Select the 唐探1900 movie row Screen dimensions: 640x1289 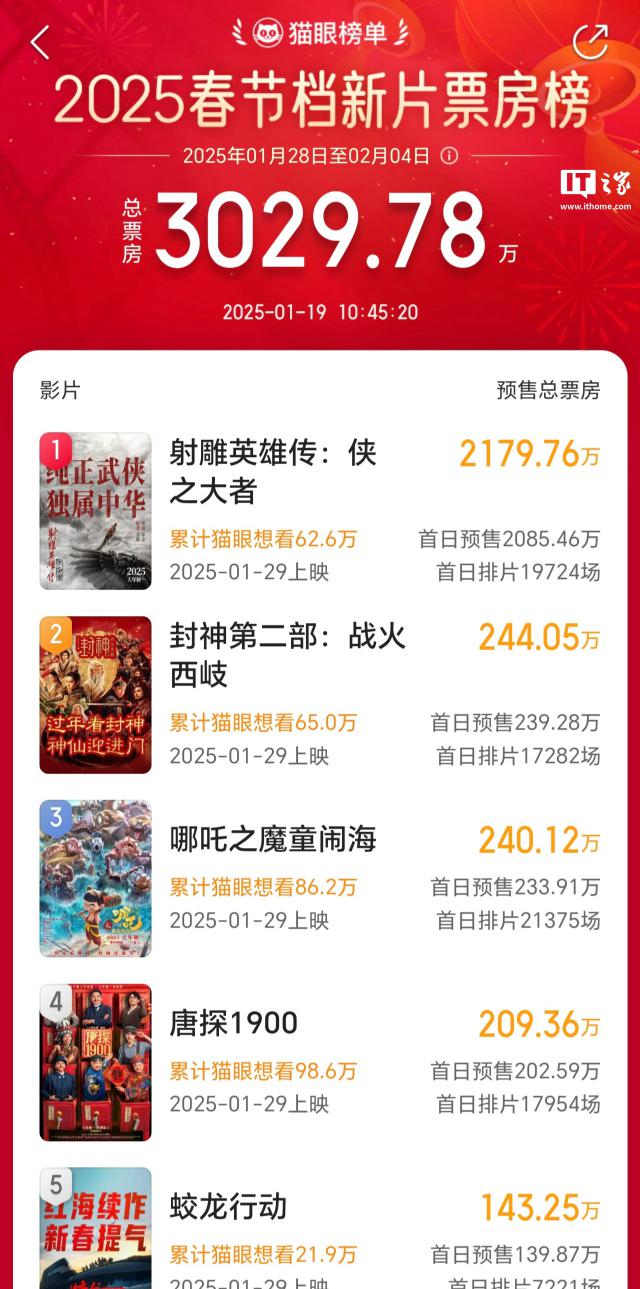233,1023
